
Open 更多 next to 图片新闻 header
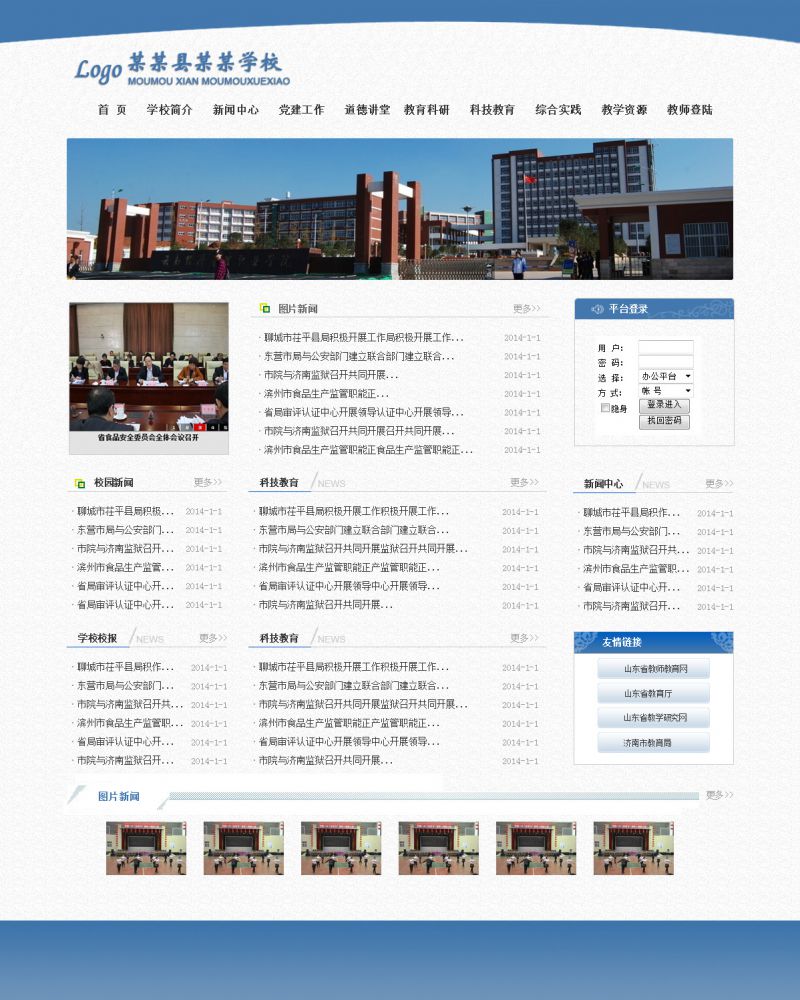click(x=526, y=309)
